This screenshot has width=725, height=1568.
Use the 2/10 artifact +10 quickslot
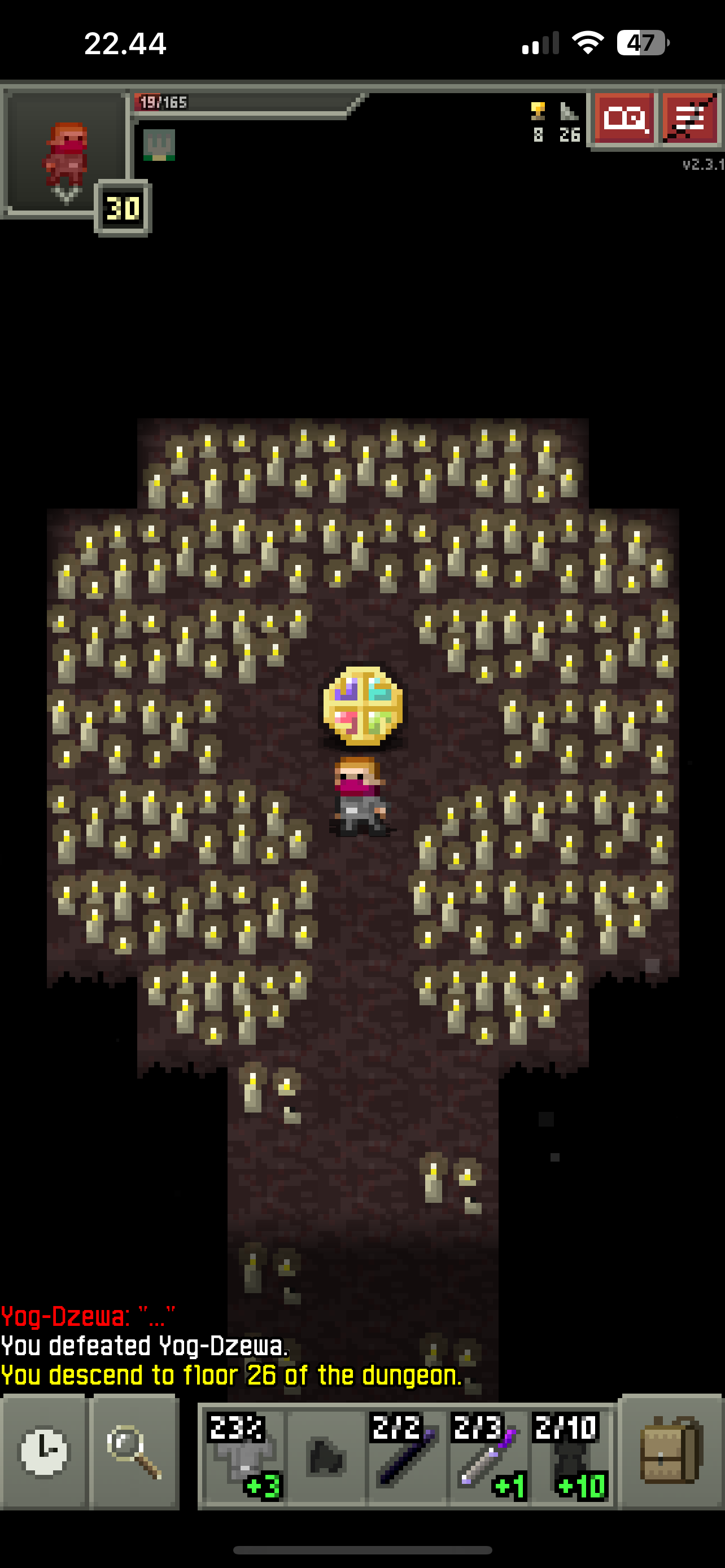click(x=571, y=1455)
